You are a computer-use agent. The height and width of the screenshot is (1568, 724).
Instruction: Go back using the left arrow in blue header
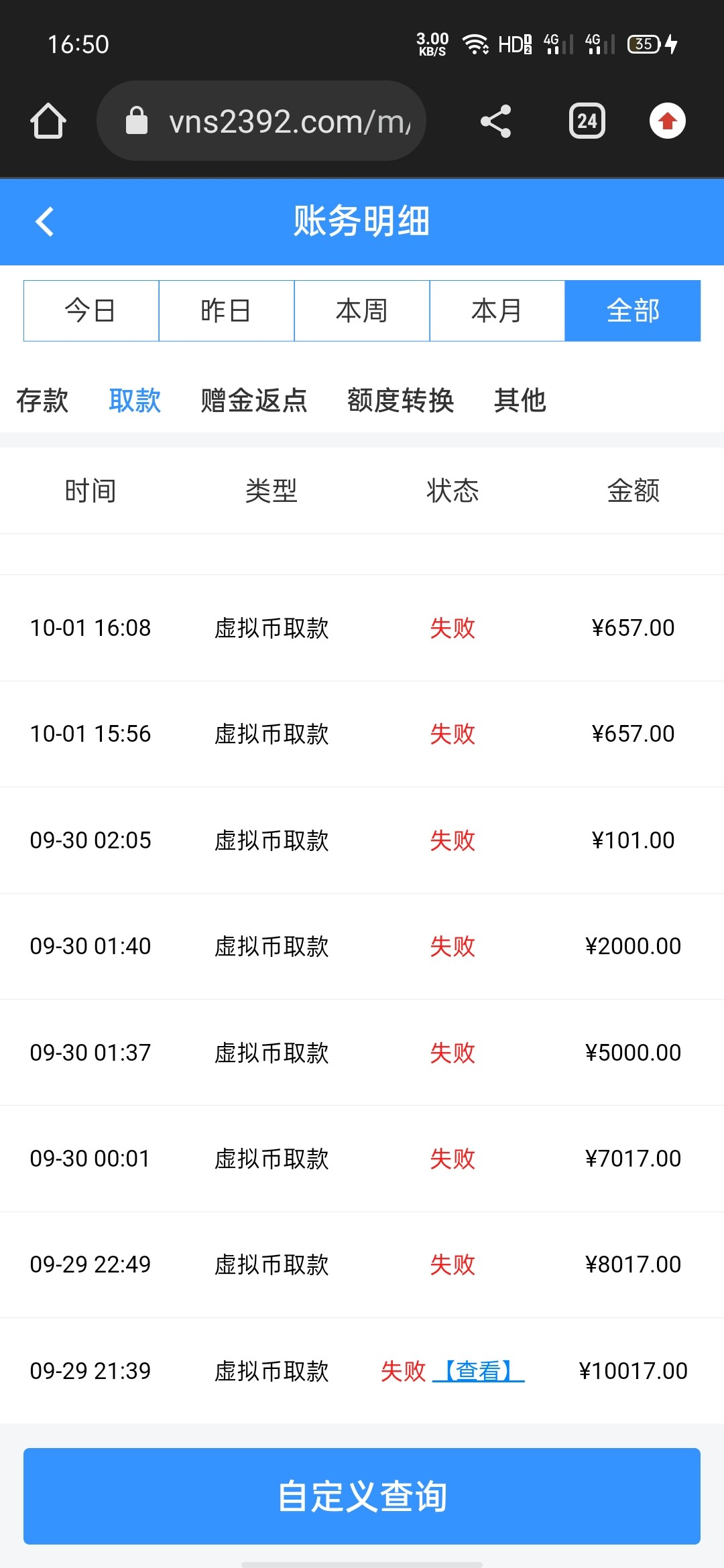point(46,221)
